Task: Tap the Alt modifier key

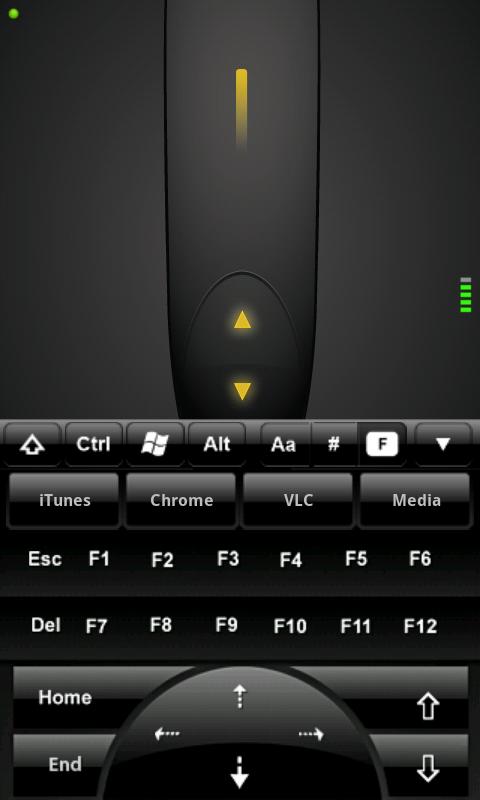Action: [x=217, y=444]
